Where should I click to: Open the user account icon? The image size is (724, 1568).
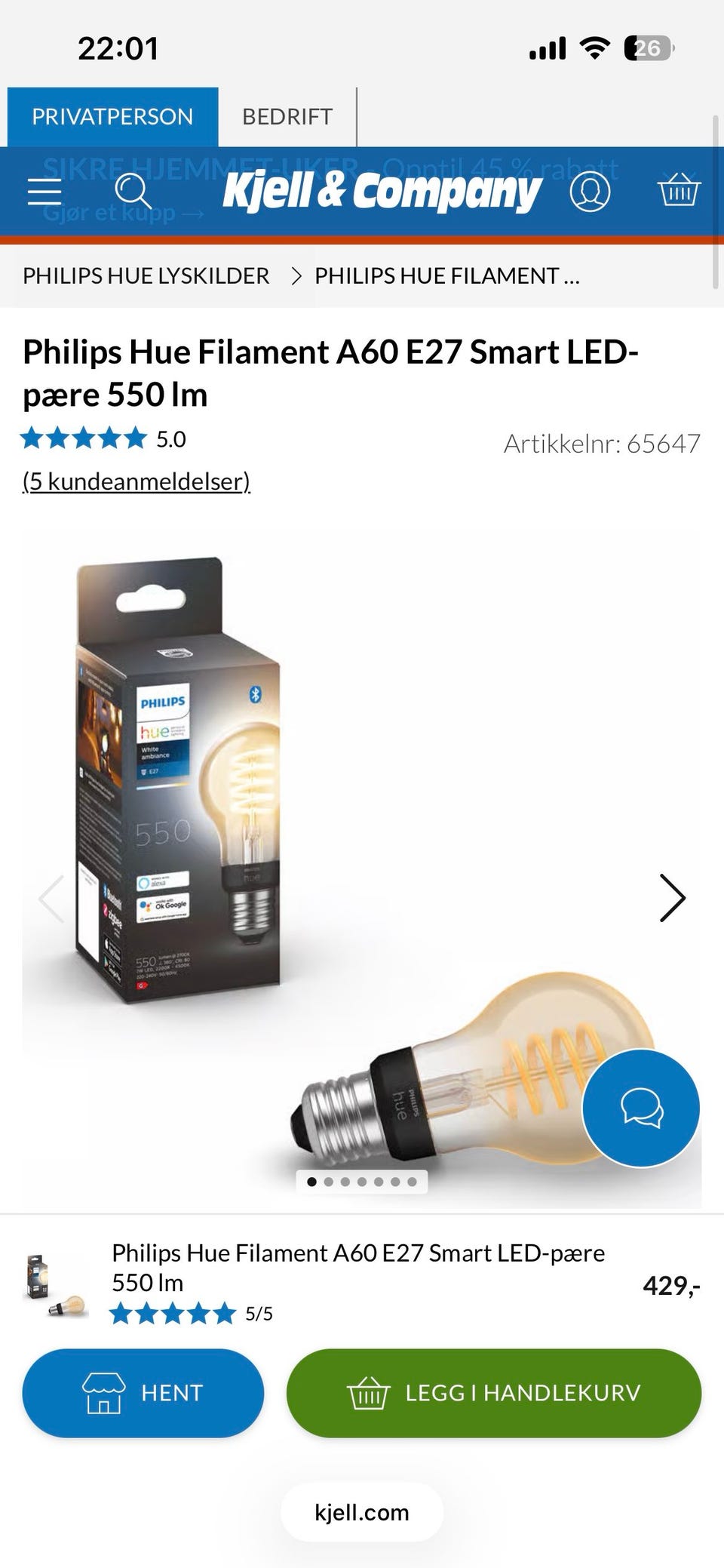590,192
